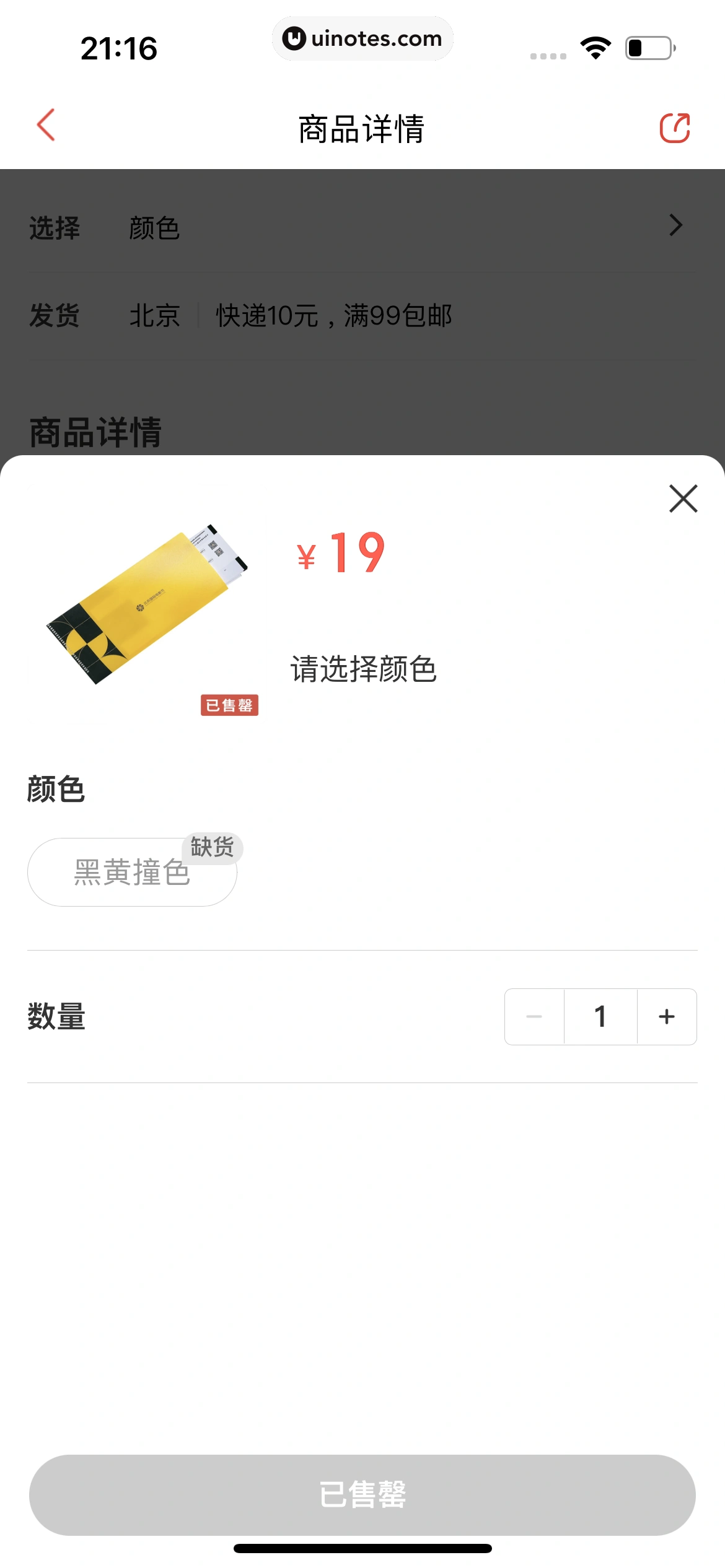Share this product
The image size is (725, 1568).
point(674,128)
